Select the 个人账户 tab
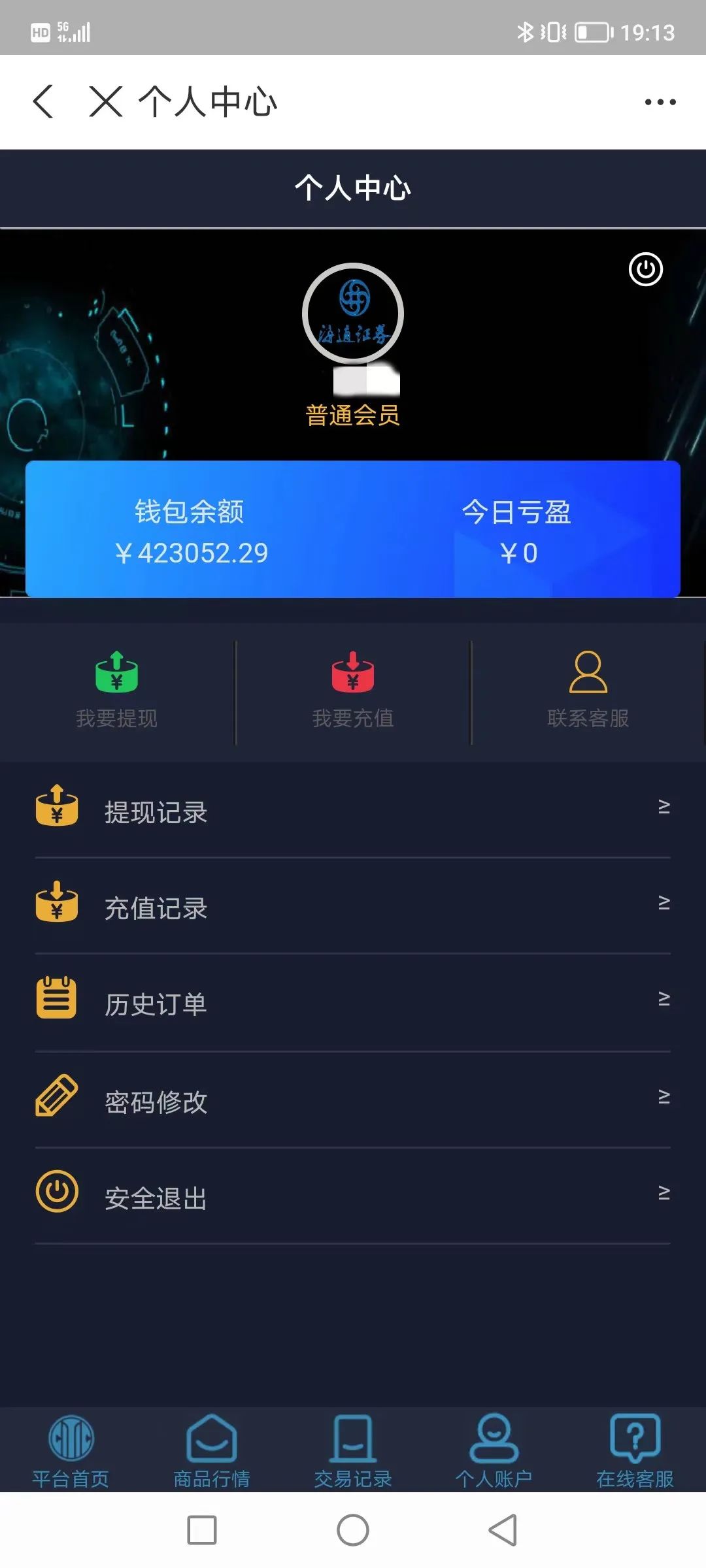706x1568 pixels. (494, 1450)
